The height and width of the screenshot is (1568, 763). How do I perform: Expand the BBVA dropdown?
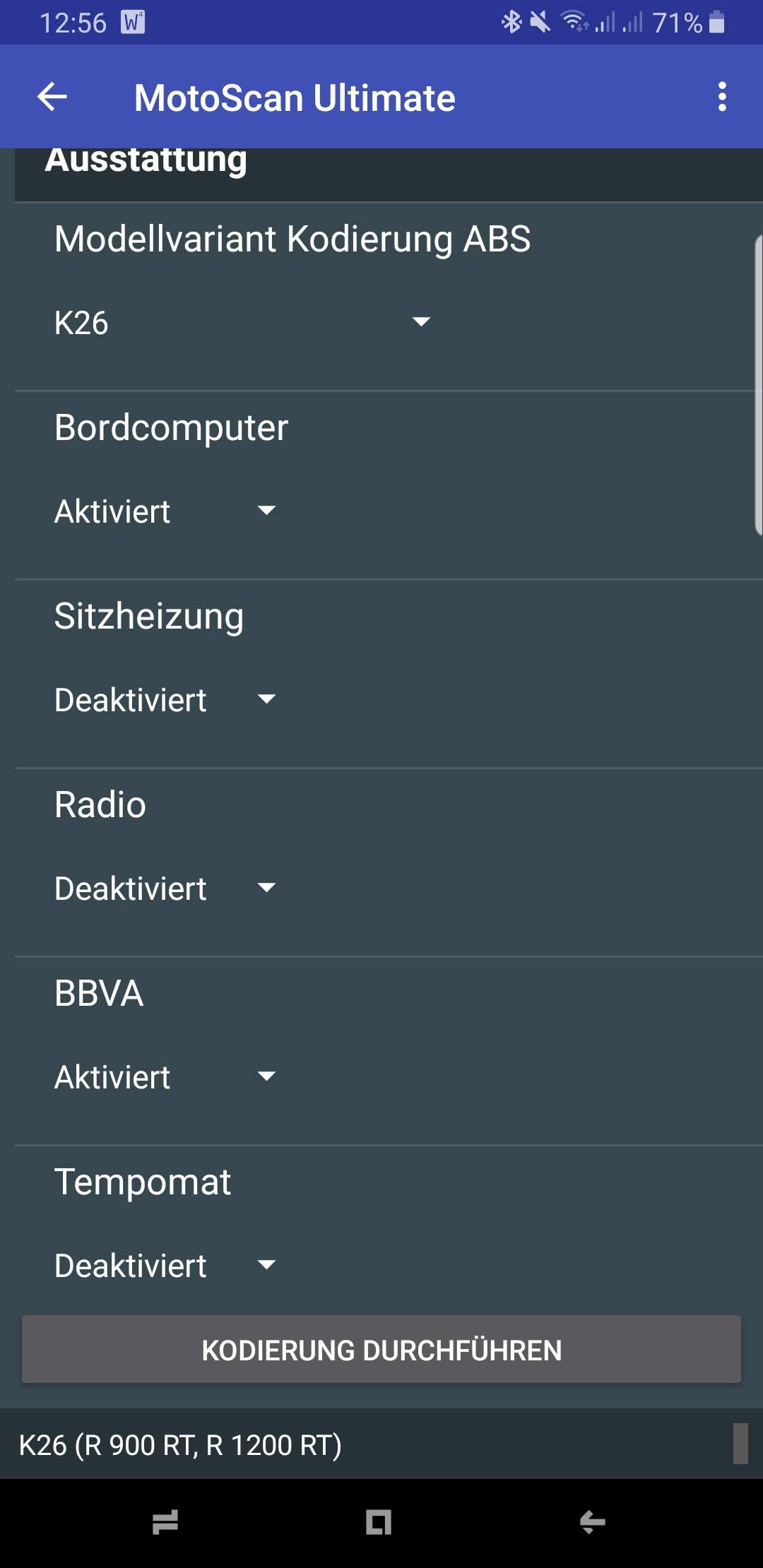165,1077
